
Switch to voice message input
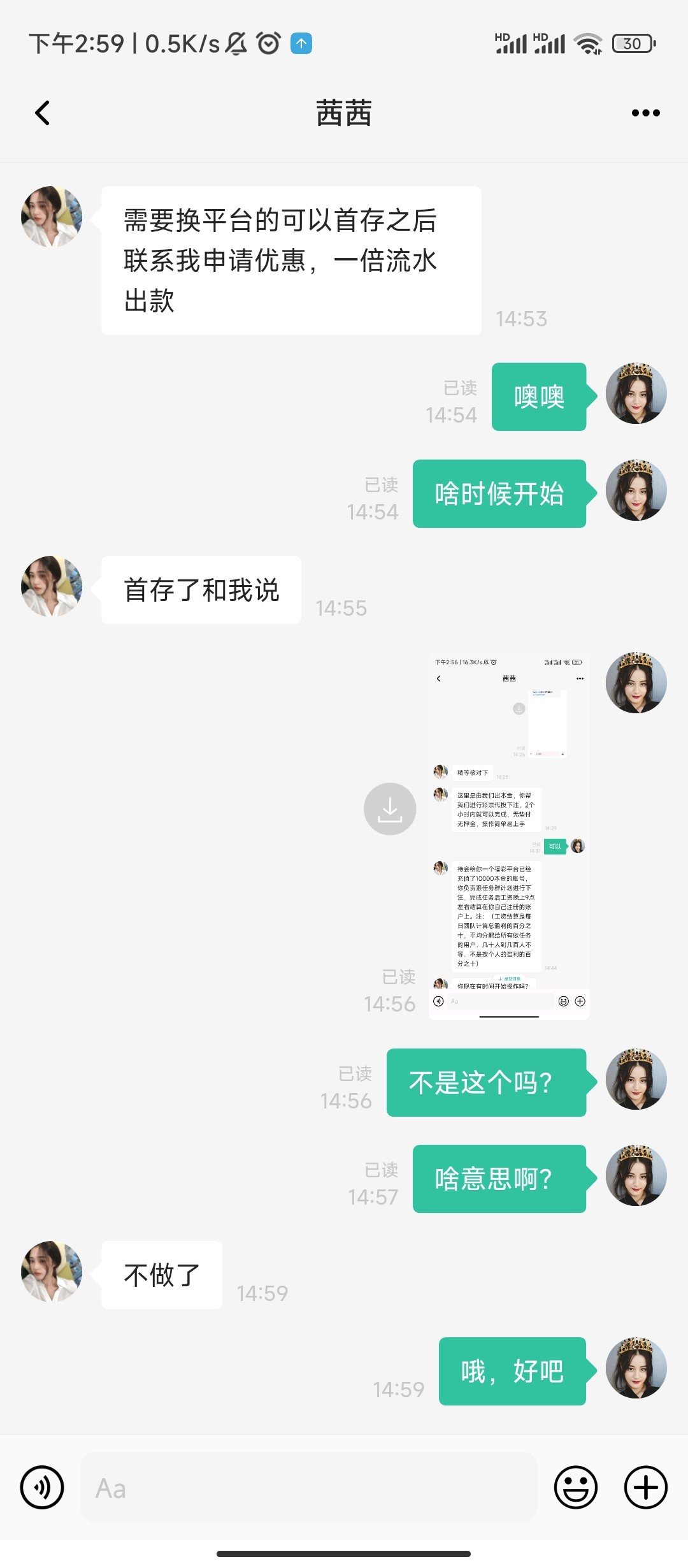point(42,1488)
